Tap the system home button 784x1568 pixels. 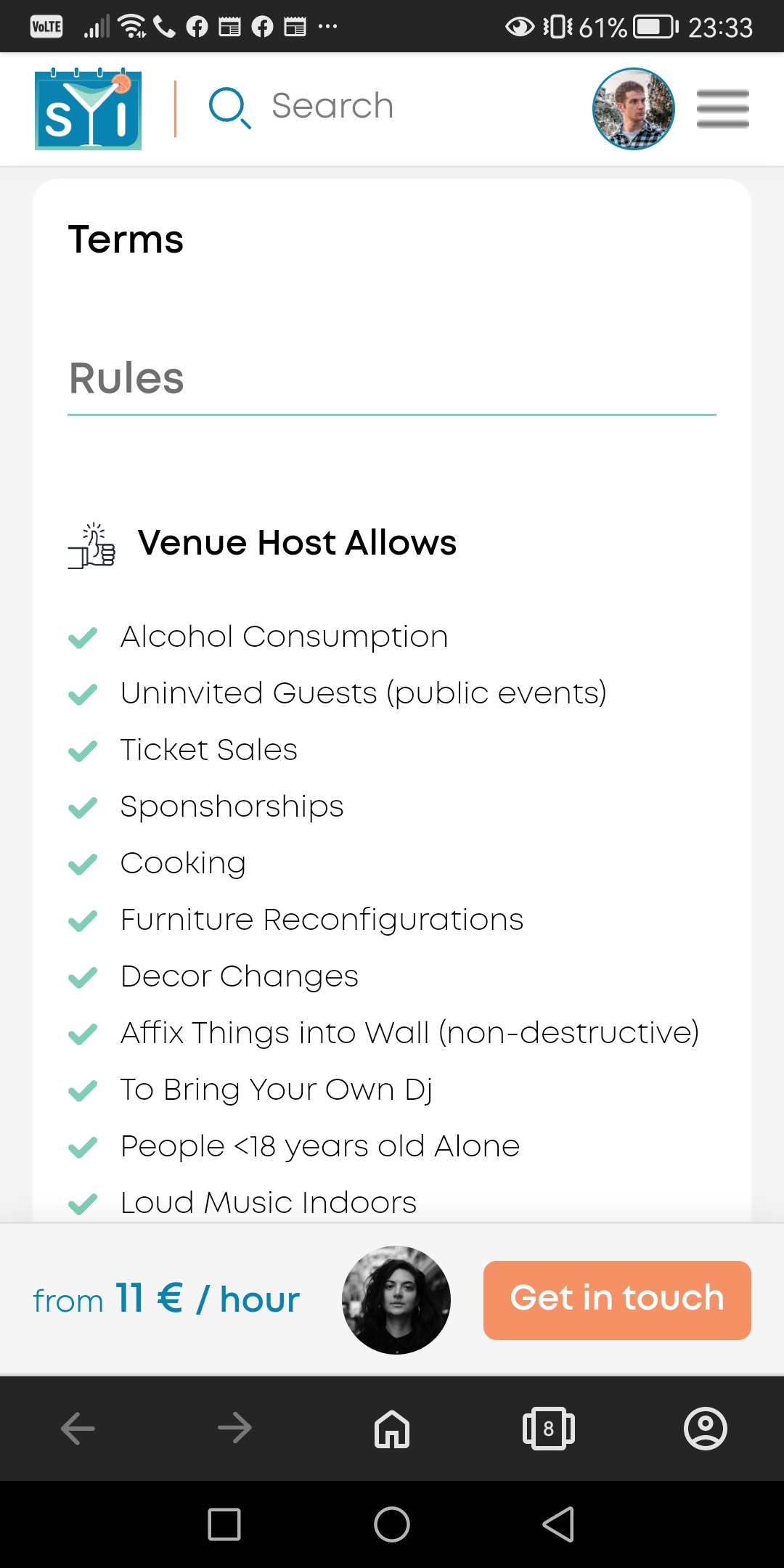tap(392, 1524)
